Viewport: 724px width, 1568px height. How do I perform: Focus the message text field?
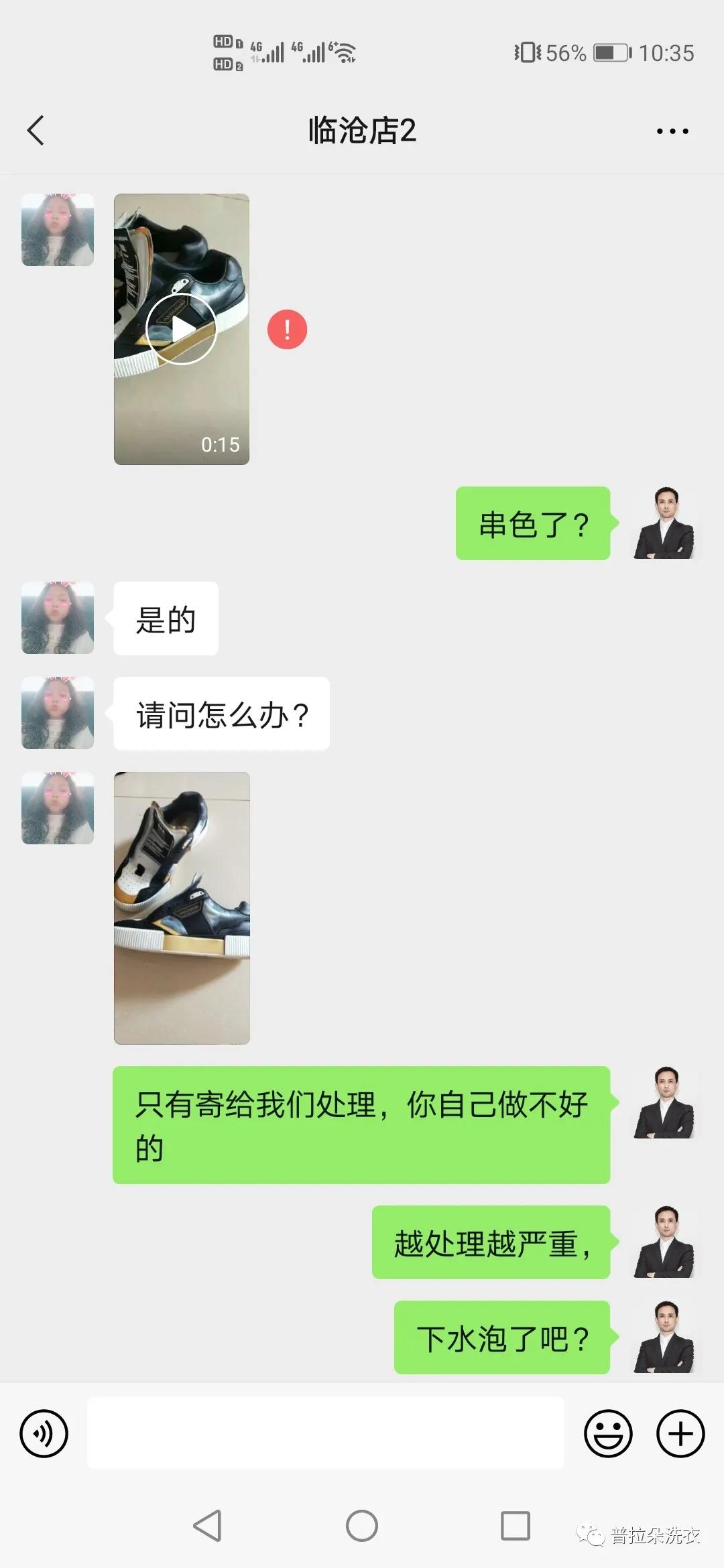pos(325,1433)
